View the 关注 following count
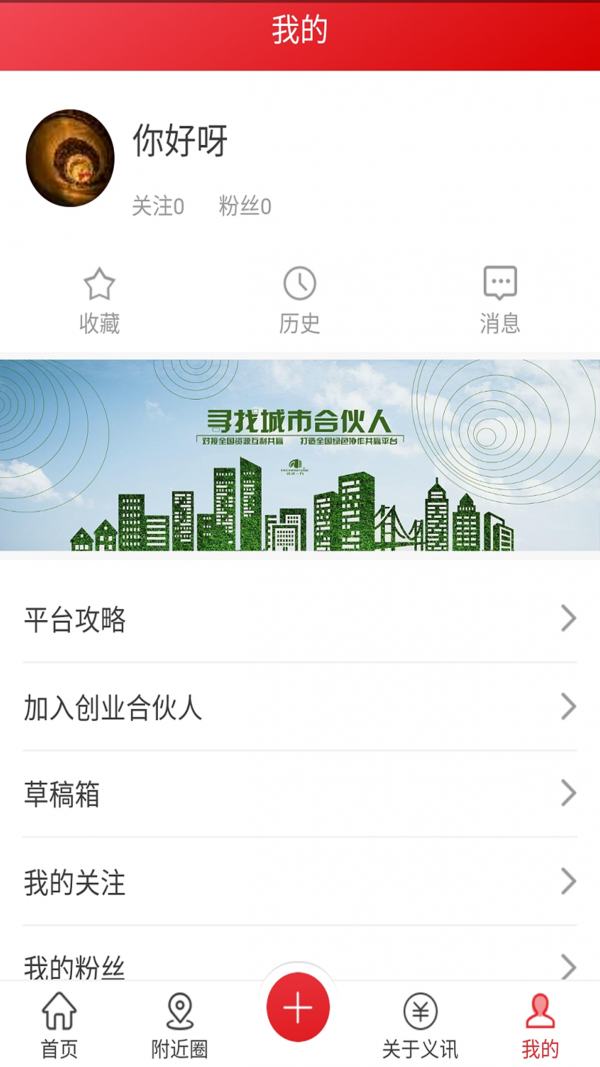Screen dimensions: 600x1067 click(x=158, y=207)
